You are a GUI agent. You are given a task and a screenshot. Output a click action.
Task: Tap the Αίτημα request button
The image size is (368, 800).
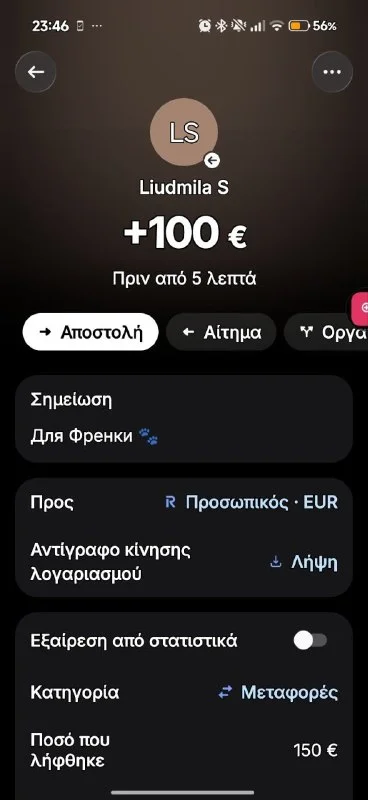click(222, 333)
